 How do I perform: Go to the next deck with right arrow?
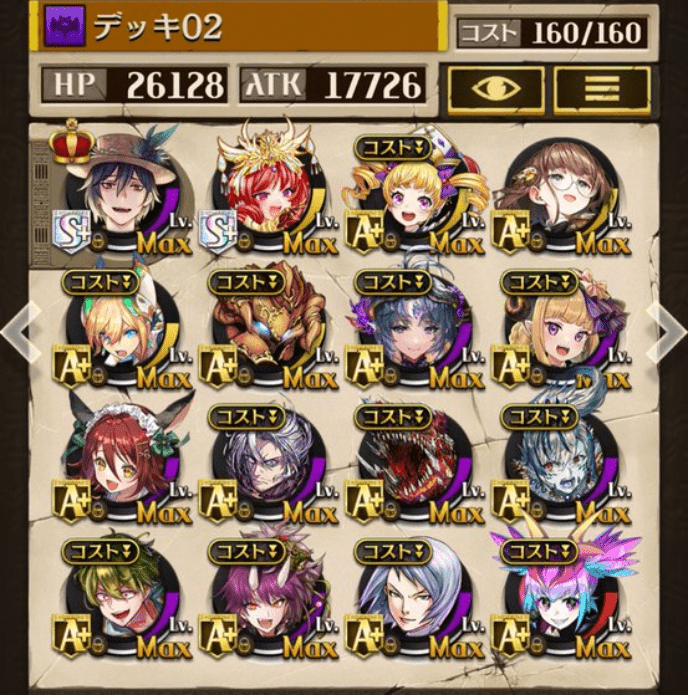coord(667,331)
